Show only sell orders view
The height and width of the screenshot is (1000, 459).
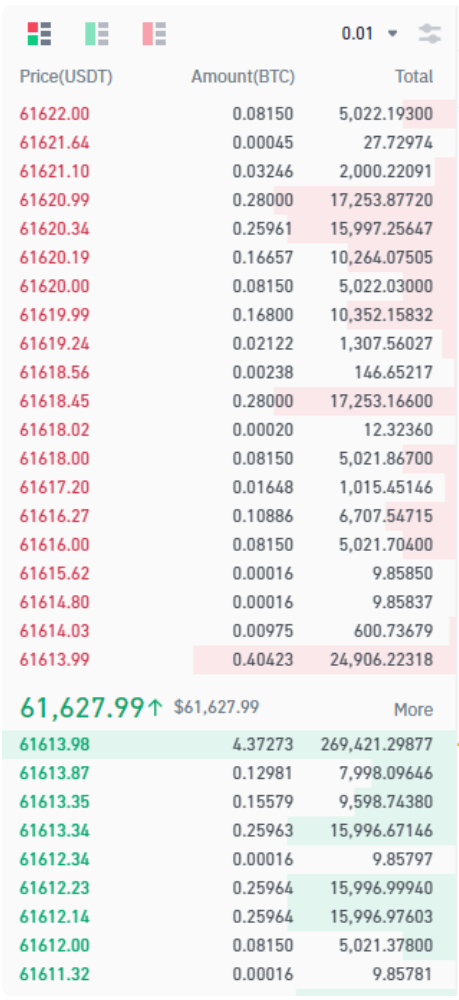(154, 33)
